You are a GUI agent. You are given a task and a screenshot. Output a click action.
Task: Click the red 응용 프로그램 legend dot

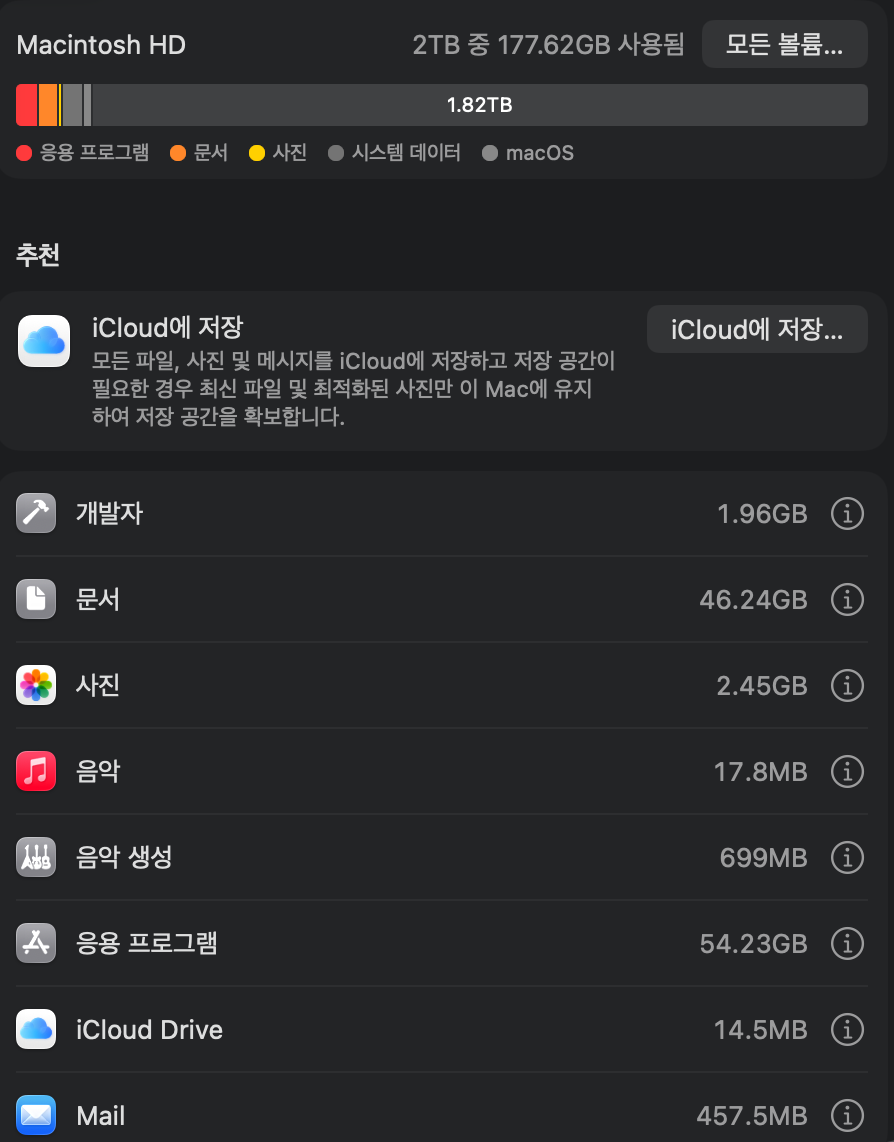coord(22,152)
